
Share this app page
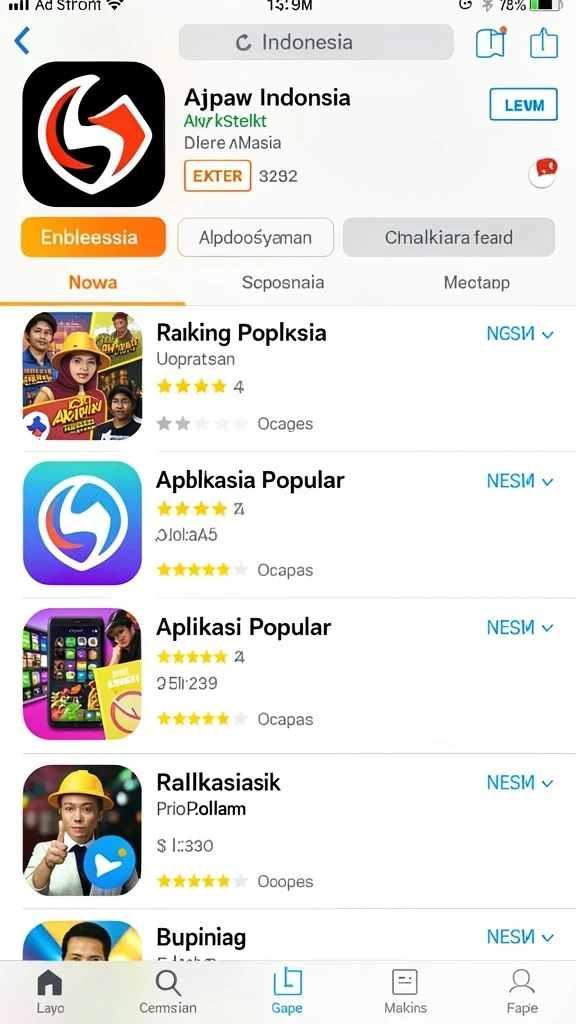[x=543, y=42]
